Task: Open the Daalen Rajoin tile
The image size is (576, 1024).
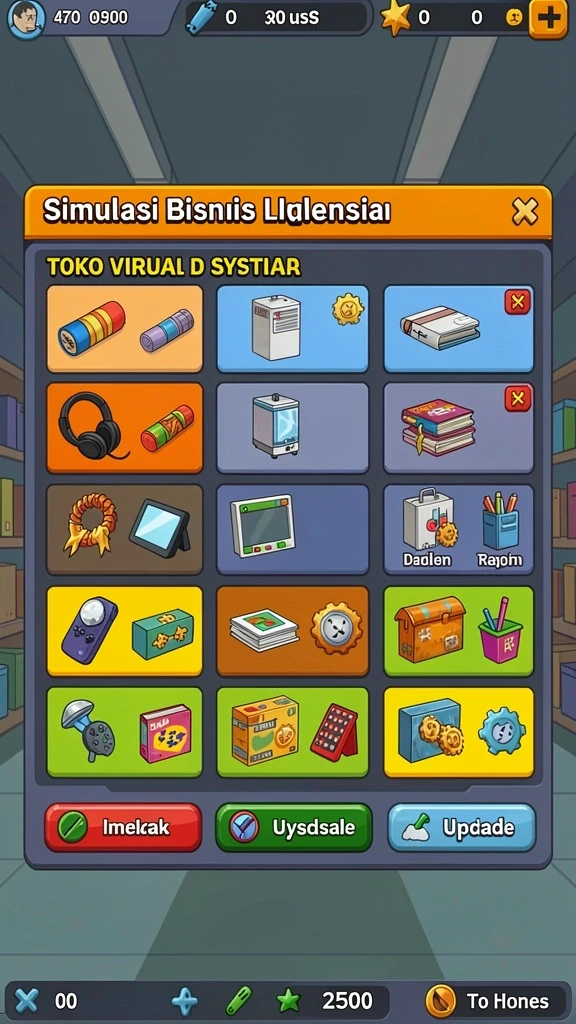Action: tap(458, 530)
